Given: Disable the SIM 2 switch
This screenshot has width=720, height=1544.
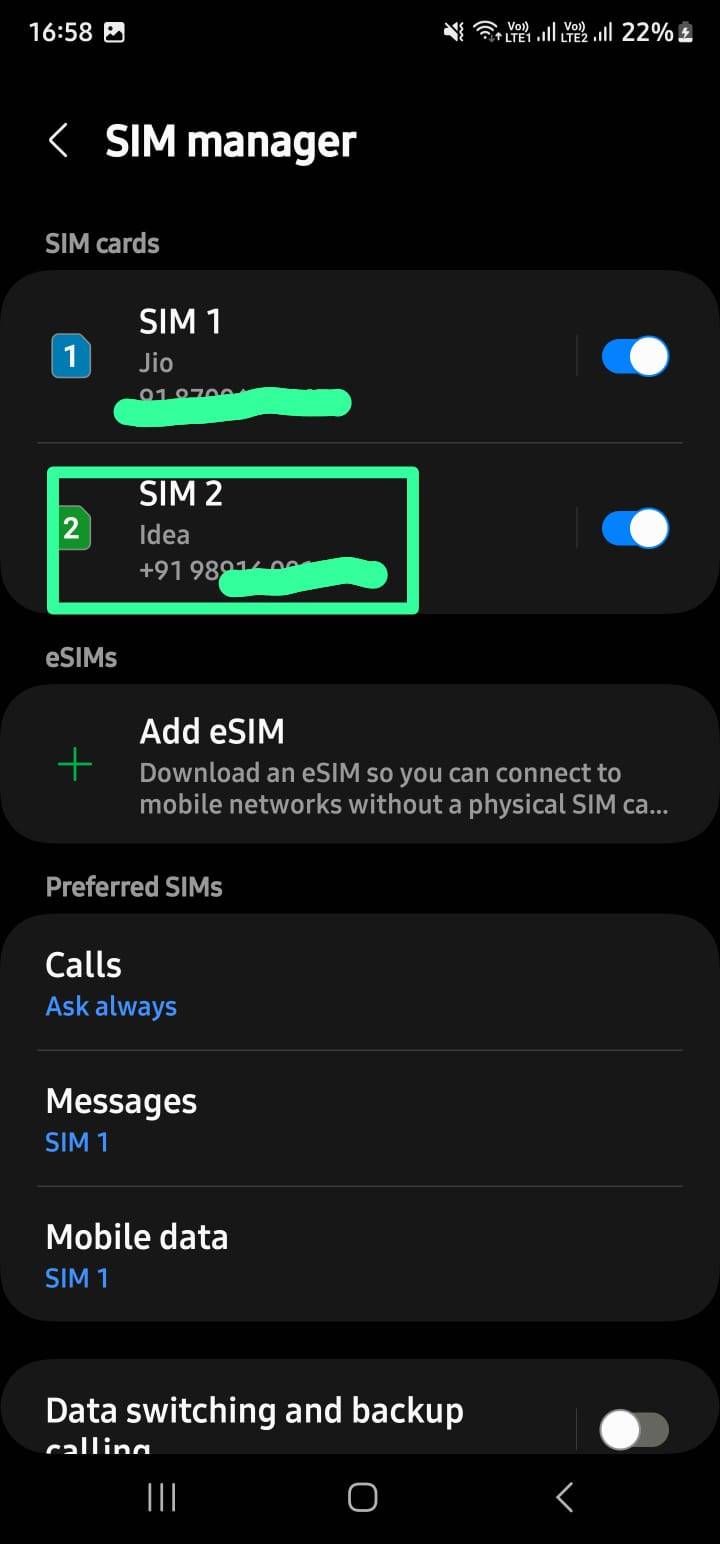Looking at the screenshot, I should click(635, 529).
